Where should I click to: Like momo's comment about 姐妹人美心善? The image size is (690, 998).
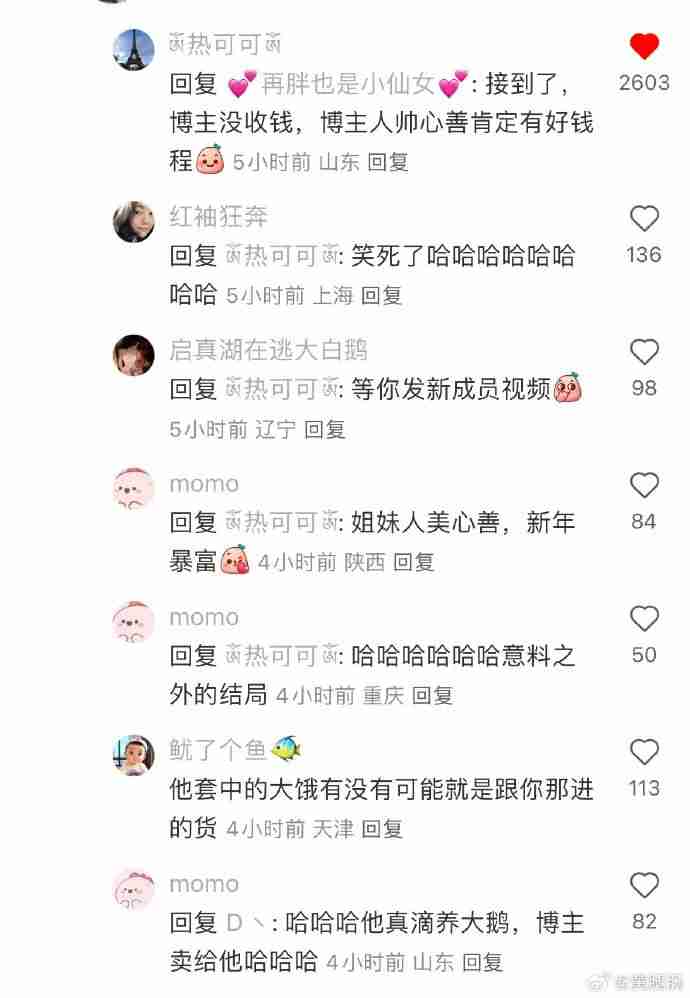pos(644,485)
